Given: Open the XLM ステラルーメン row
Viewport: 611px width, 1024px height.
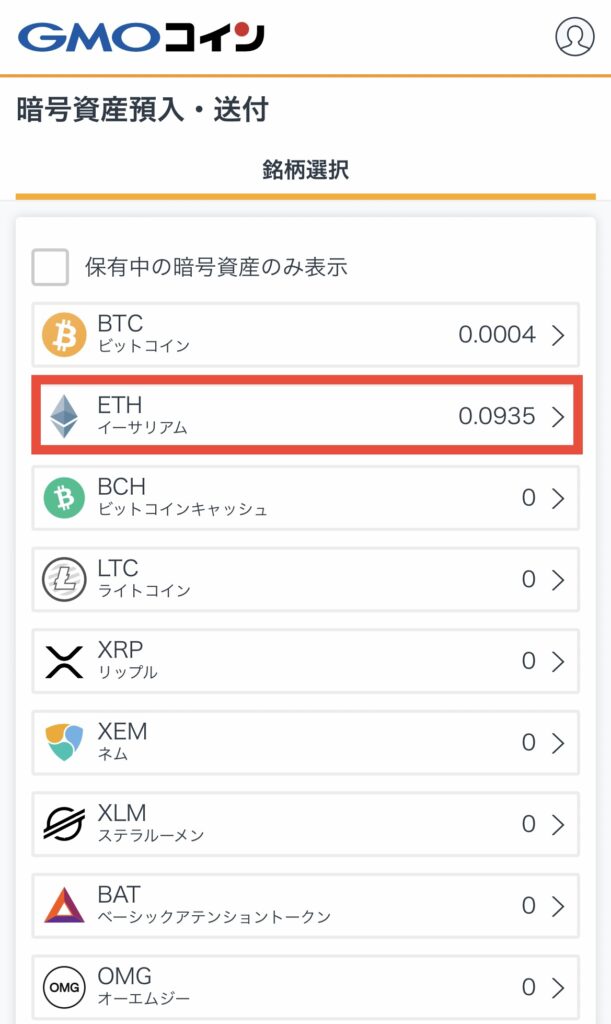Looking at the screenshot, I should coord(305,824).
